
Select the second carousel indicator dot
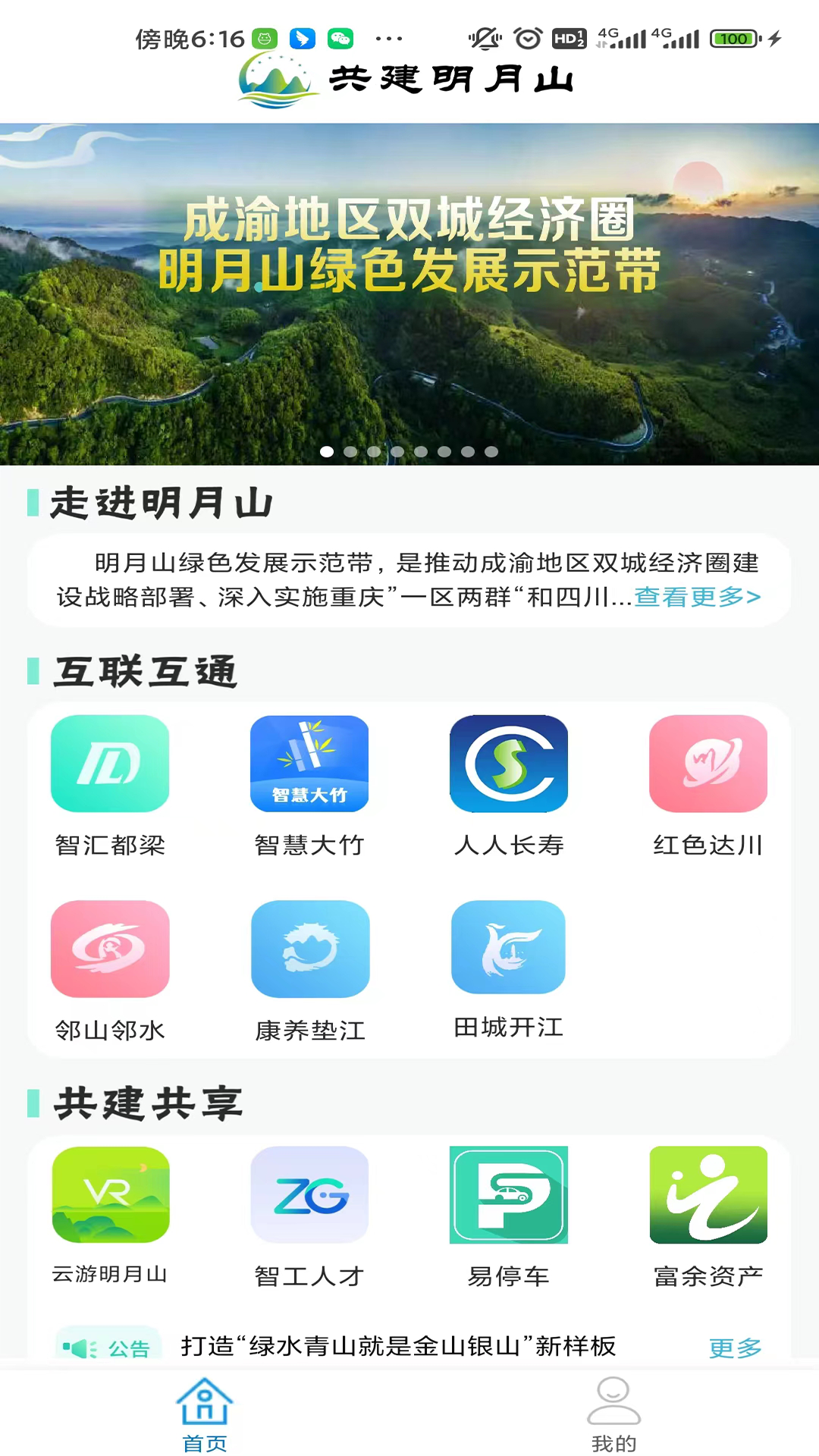click(350, 451)
